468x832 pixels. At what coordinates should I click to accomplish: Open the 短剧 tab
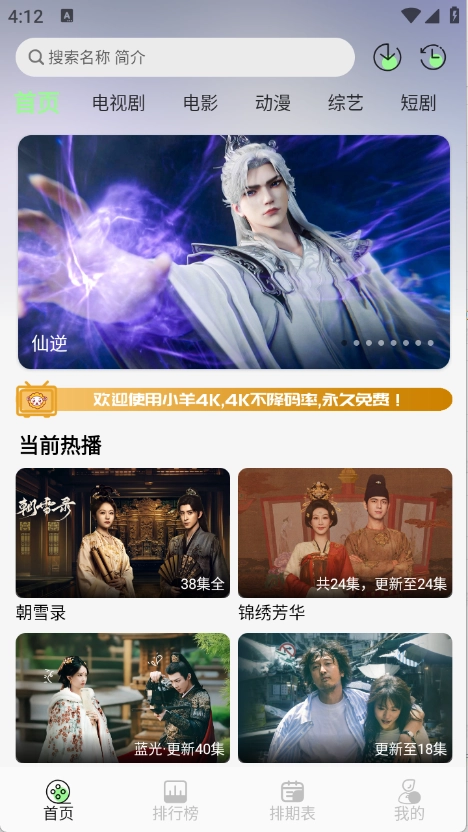418,103
